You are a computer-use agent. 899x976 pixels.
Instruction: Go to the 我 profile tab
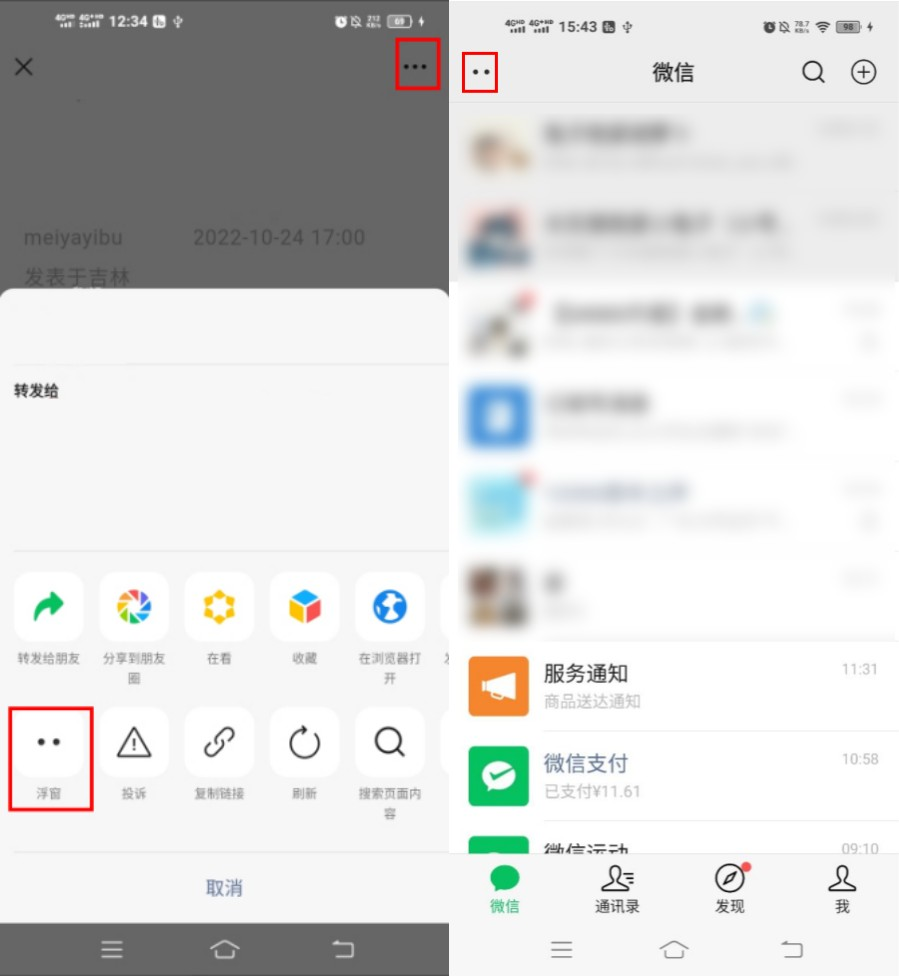point(842,889)
